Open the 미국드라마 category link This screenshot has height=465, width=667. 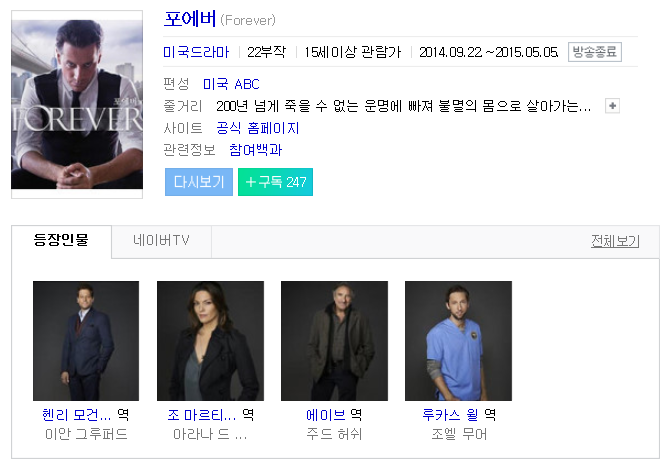196,52
